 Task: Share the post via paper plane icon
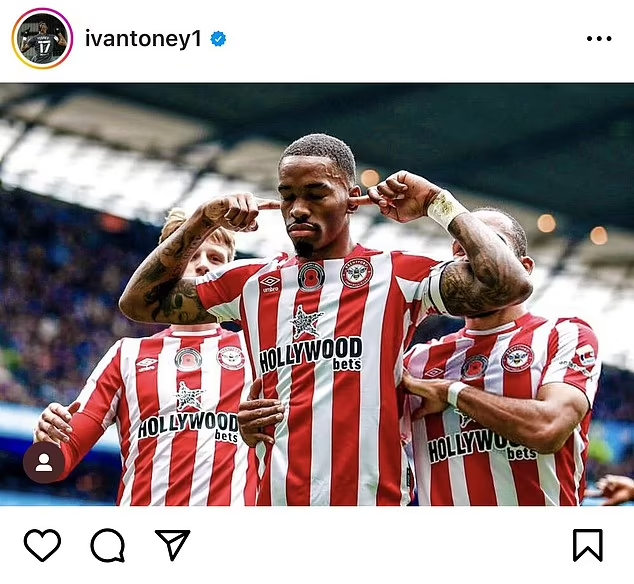(x=172, y=545)
